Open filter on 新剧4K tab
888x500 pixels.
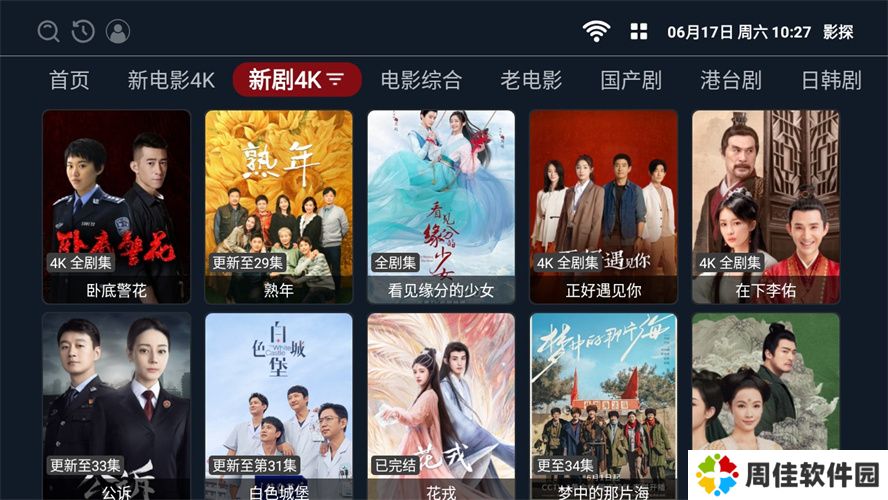click(x=335, y=80)
